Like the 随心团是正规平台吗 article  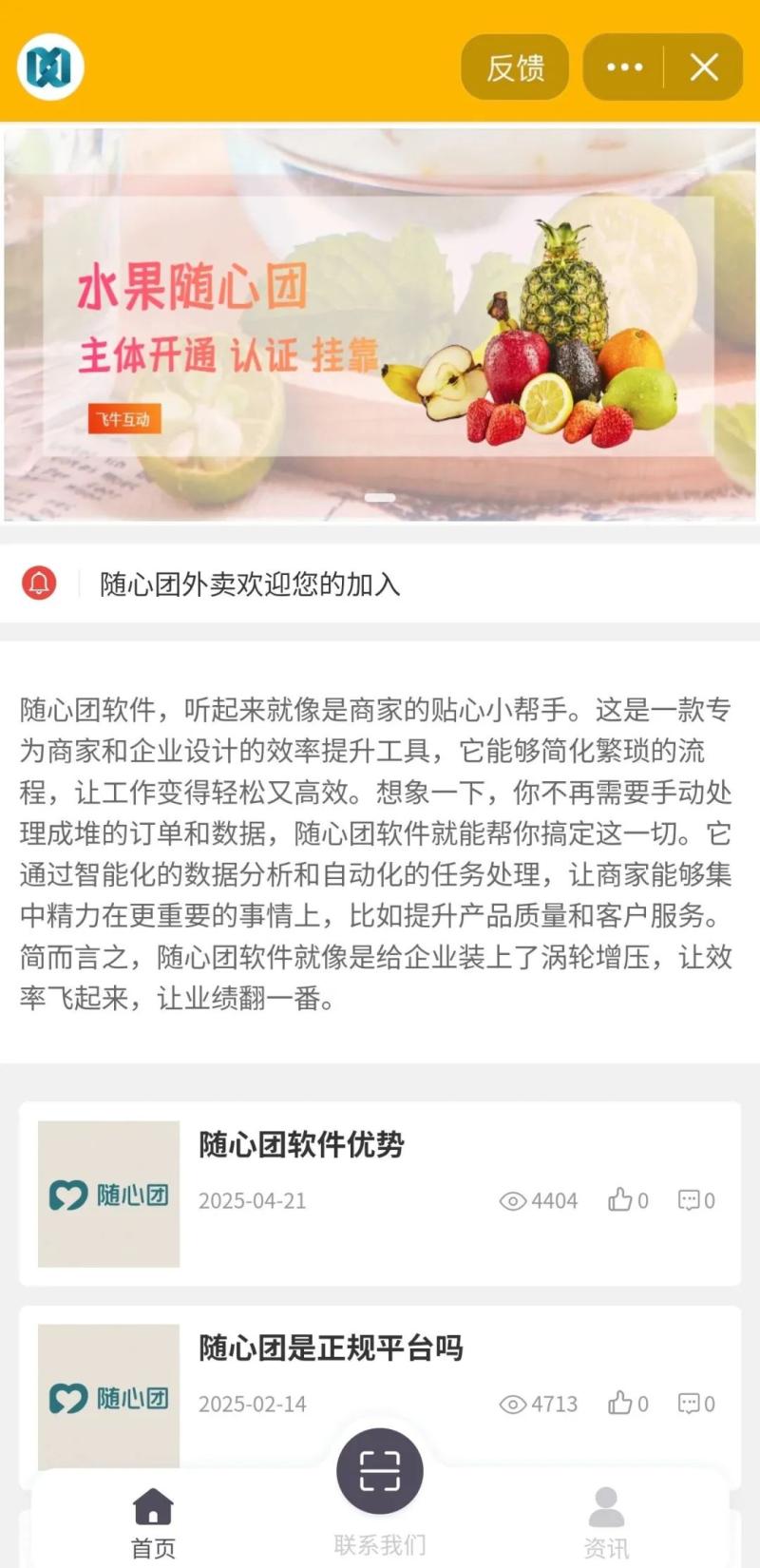pyautogui.click(x=628, y=1404)
